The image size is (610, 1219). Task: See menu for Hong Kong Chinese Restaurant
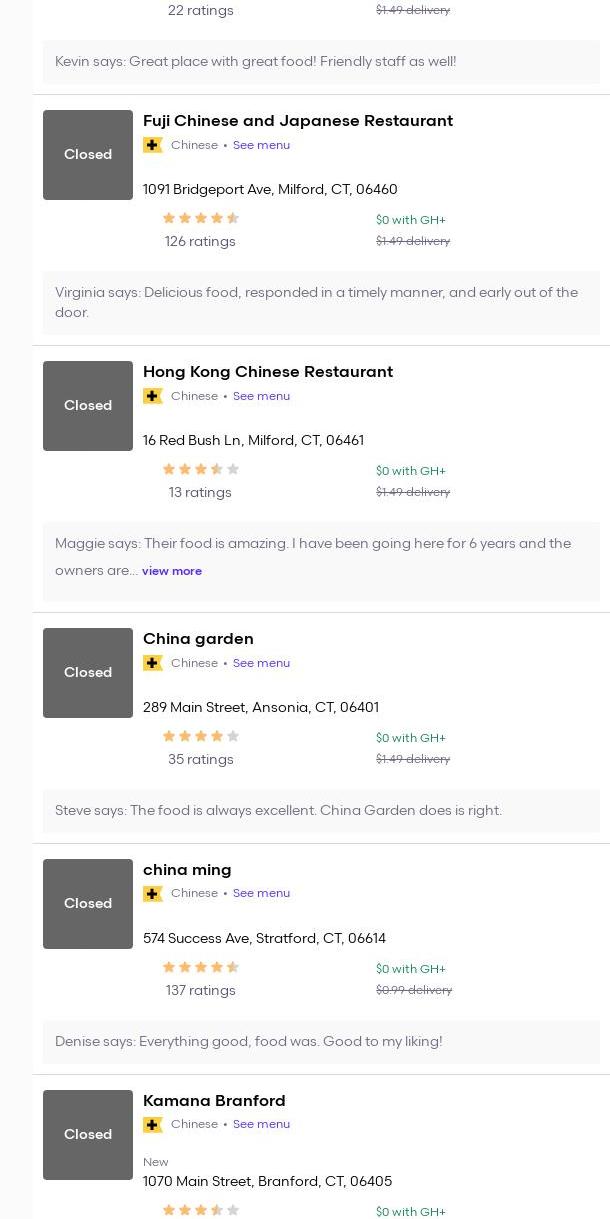pos(261,396)
